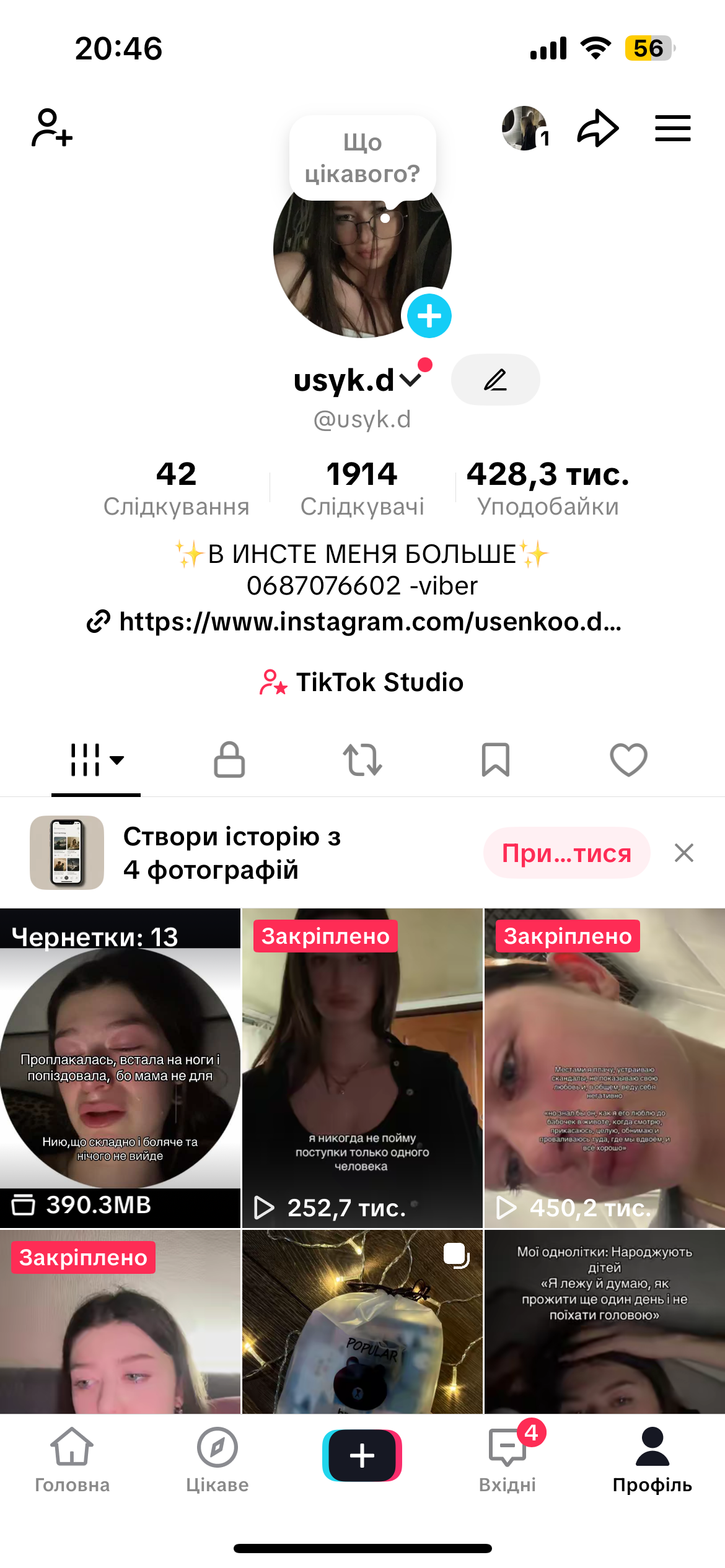Tap the add friends icon
Image resolution: width=725 pixels, height=1568 pixels.
tap(52, 128)
